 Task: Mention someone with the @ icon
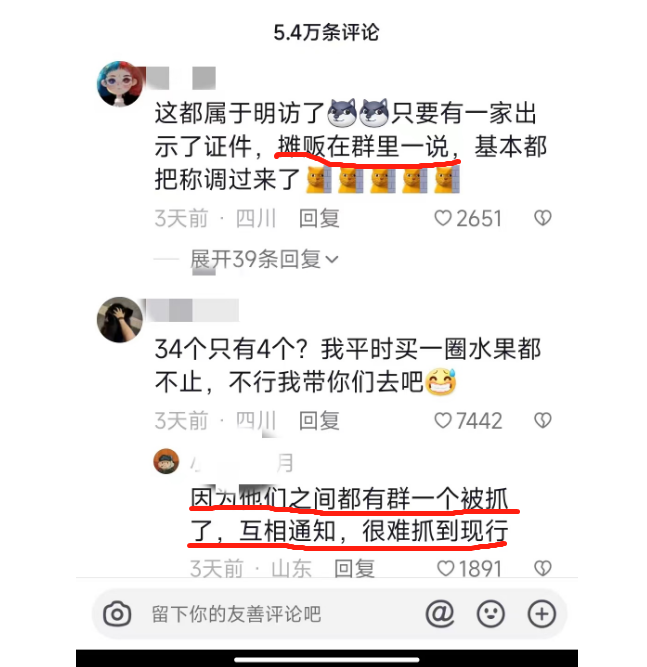tap(440, 614)
